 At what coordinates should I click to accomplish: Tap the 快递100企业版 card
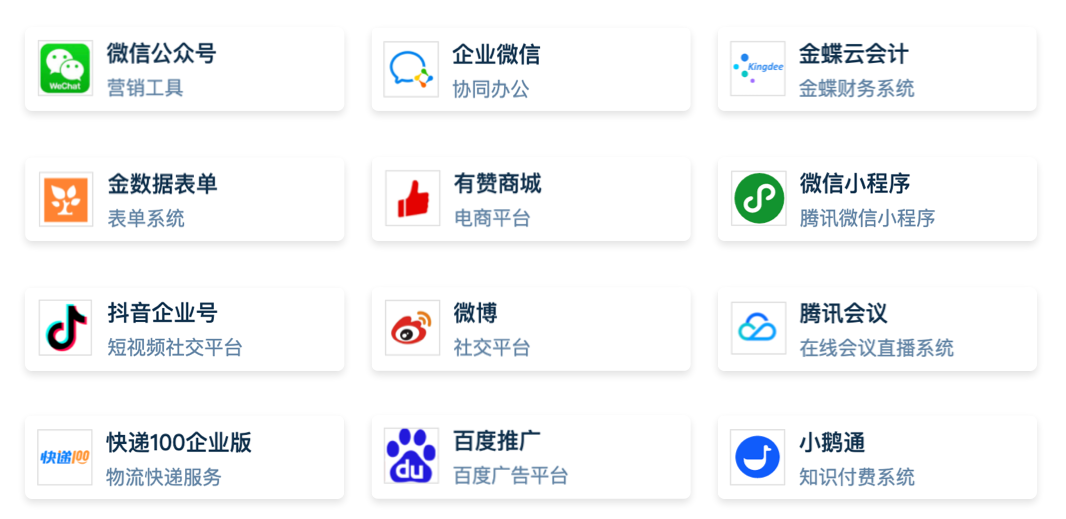pyautogui.click(x=184, y=458)
